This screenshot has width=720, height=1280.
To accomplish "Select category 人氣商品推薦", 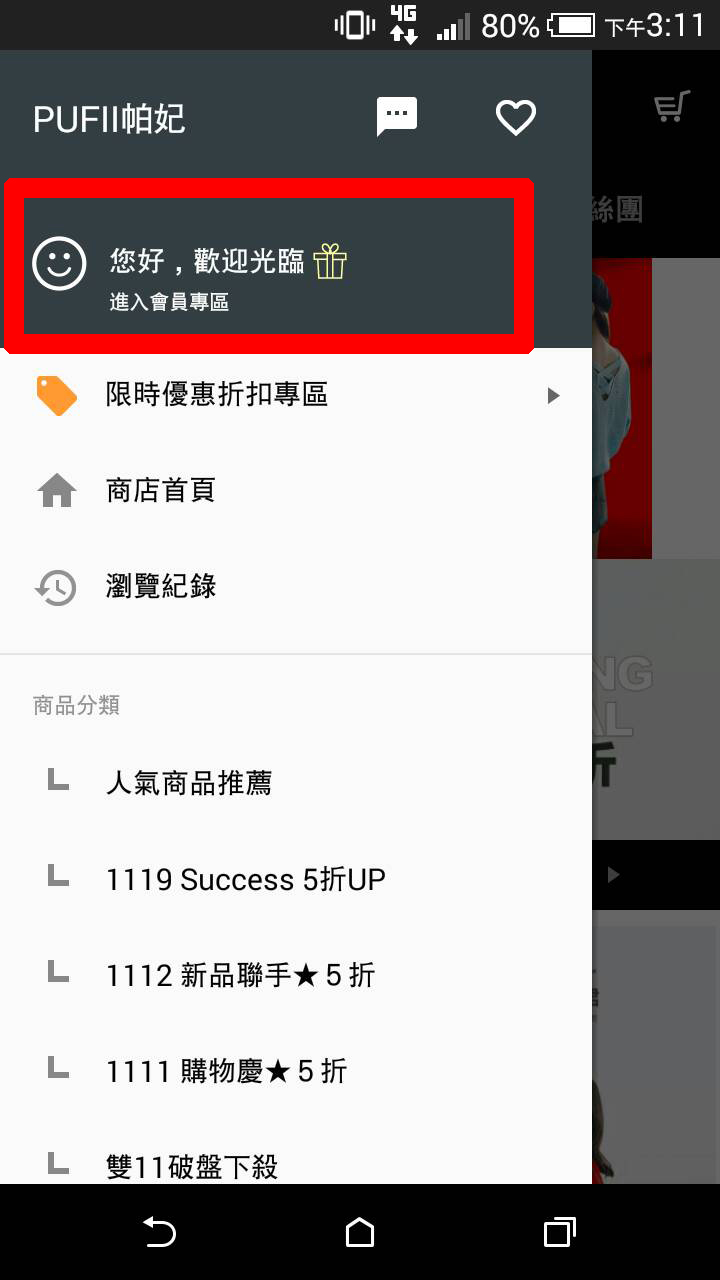I will (189, 783).
